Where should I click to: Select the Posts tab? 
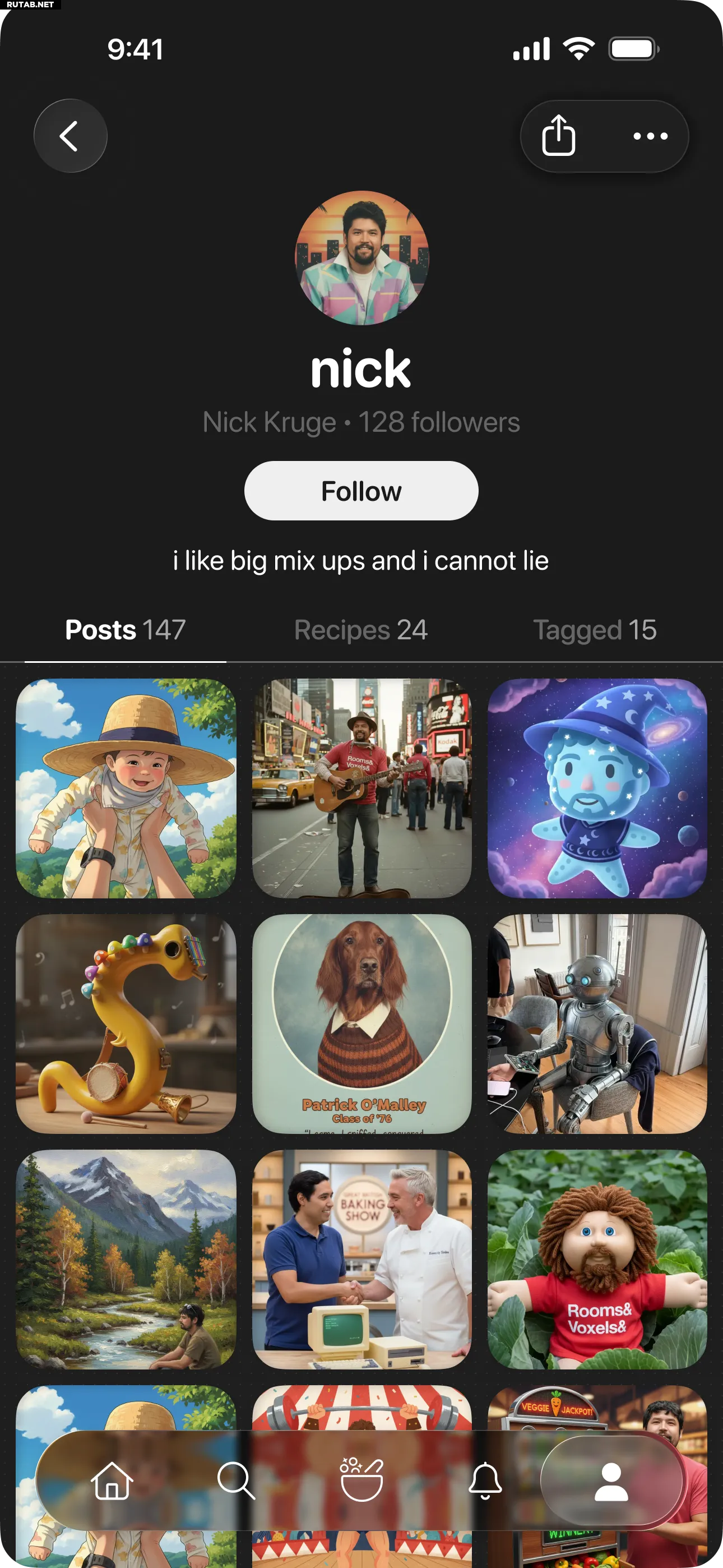click(x=126, y=630)
